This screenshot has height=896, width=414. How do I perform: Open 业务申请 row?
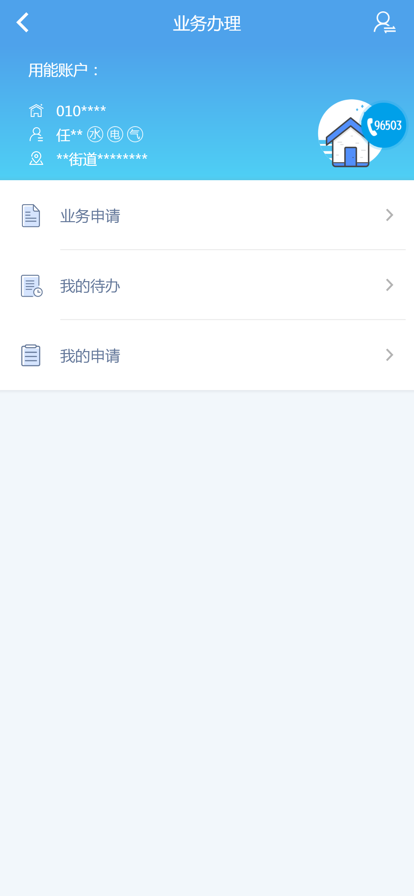[207, 215]
